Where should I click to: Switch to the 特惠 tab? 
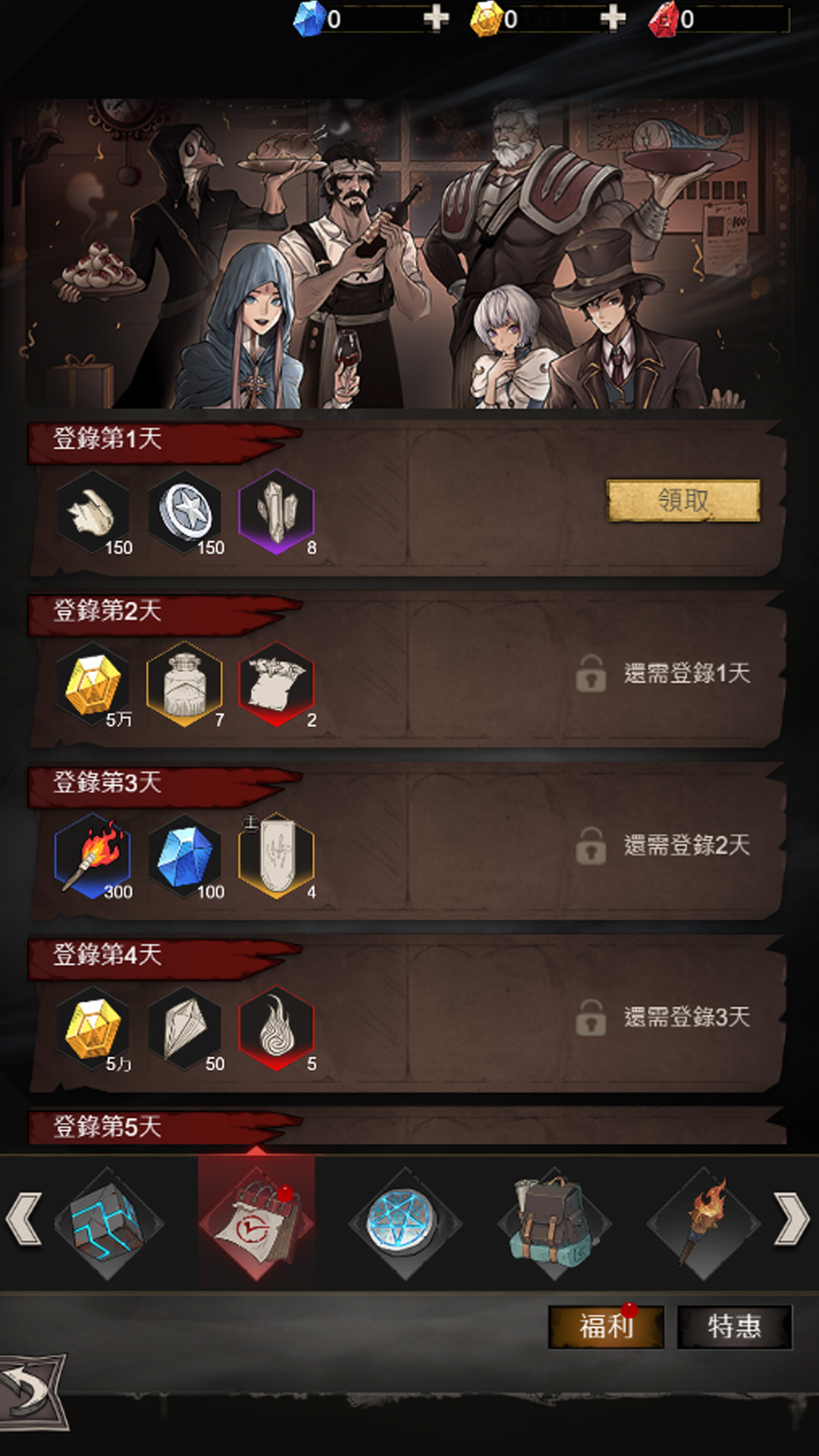tap(734, 1326)
